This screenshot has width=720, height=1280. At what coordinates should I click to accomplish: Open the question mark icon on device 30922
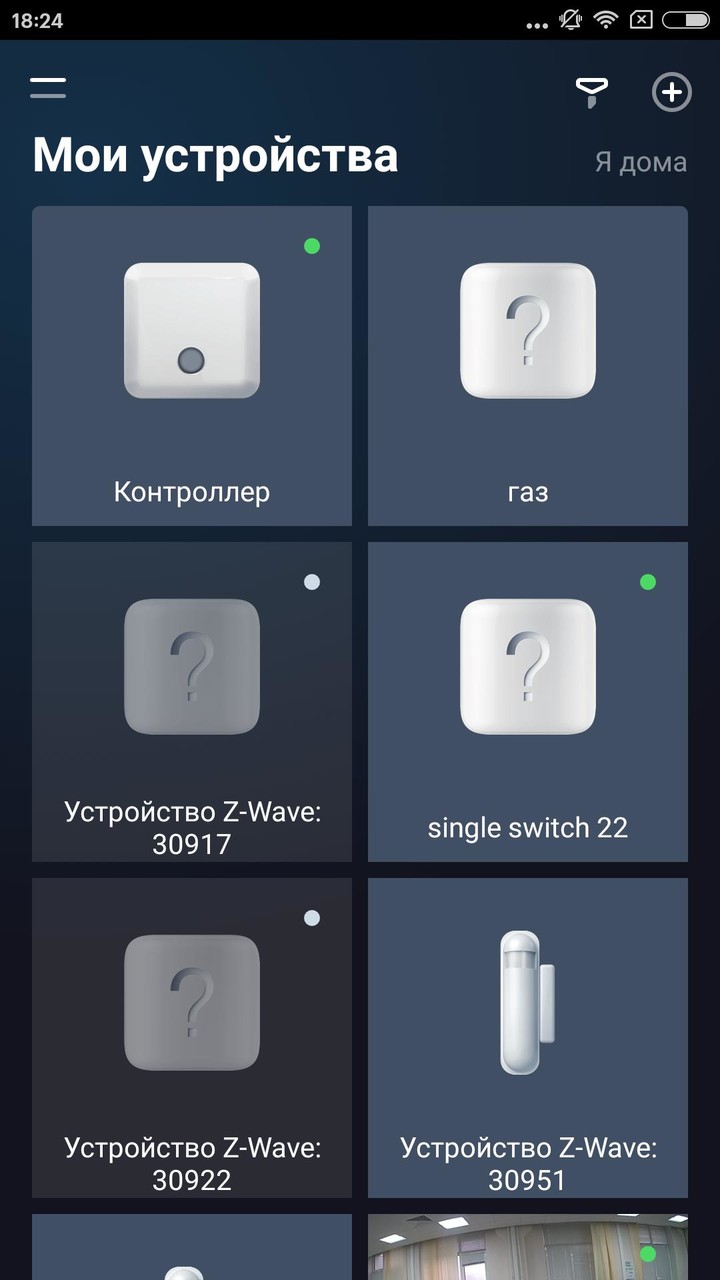191,1000
